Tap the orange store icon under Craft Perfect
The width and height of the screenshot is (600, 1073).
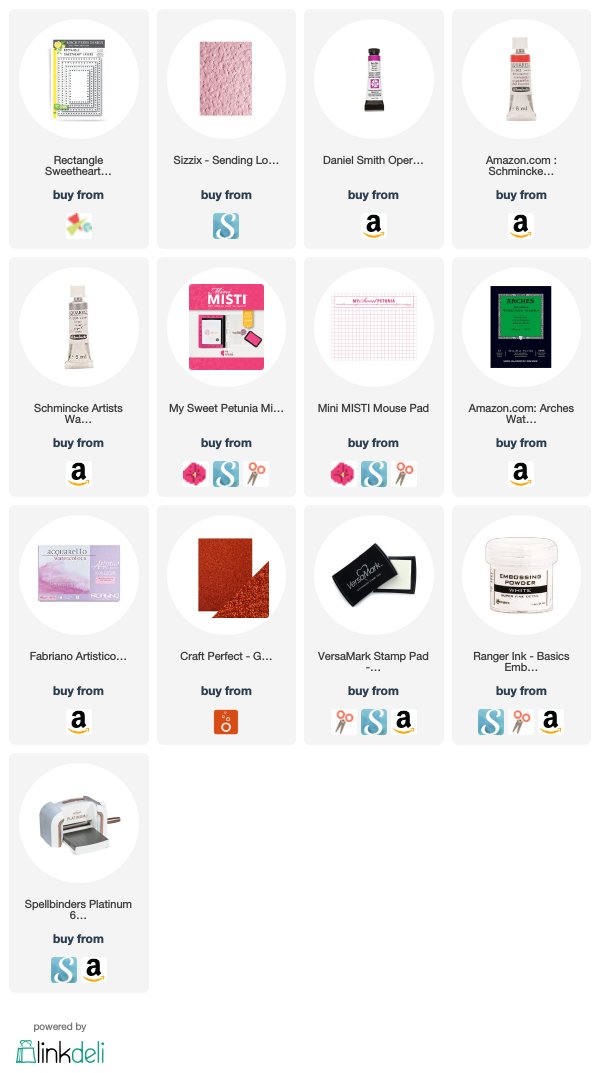coord(226,721)
